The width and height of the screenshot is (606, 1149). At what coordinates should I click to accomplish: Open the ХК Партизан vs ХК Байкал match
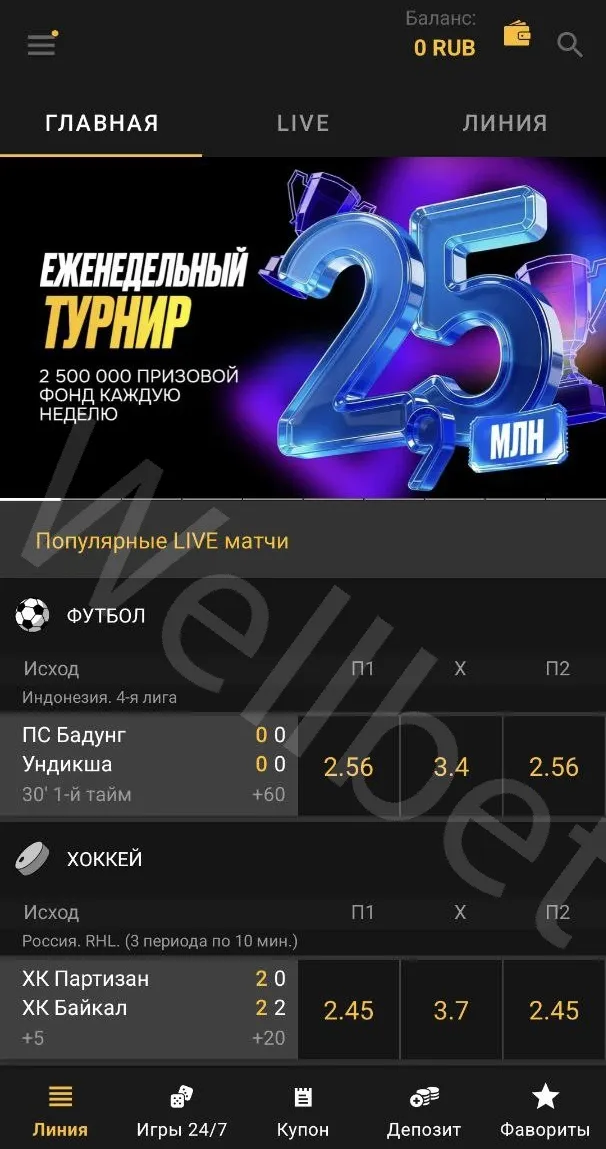coord(150,1009)
